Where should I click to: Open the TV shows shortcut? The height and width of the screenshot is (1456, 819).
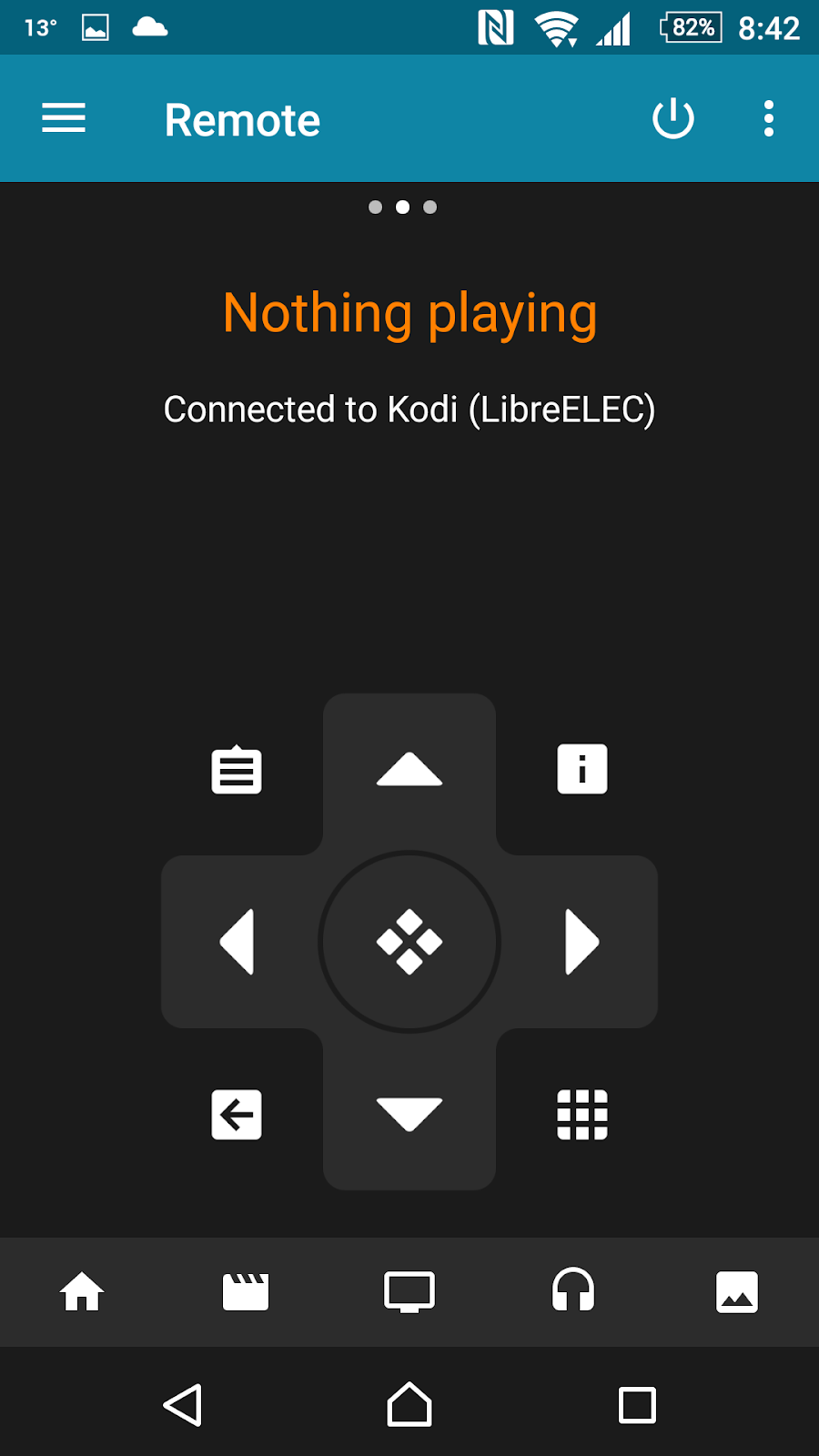point(409,1292)
